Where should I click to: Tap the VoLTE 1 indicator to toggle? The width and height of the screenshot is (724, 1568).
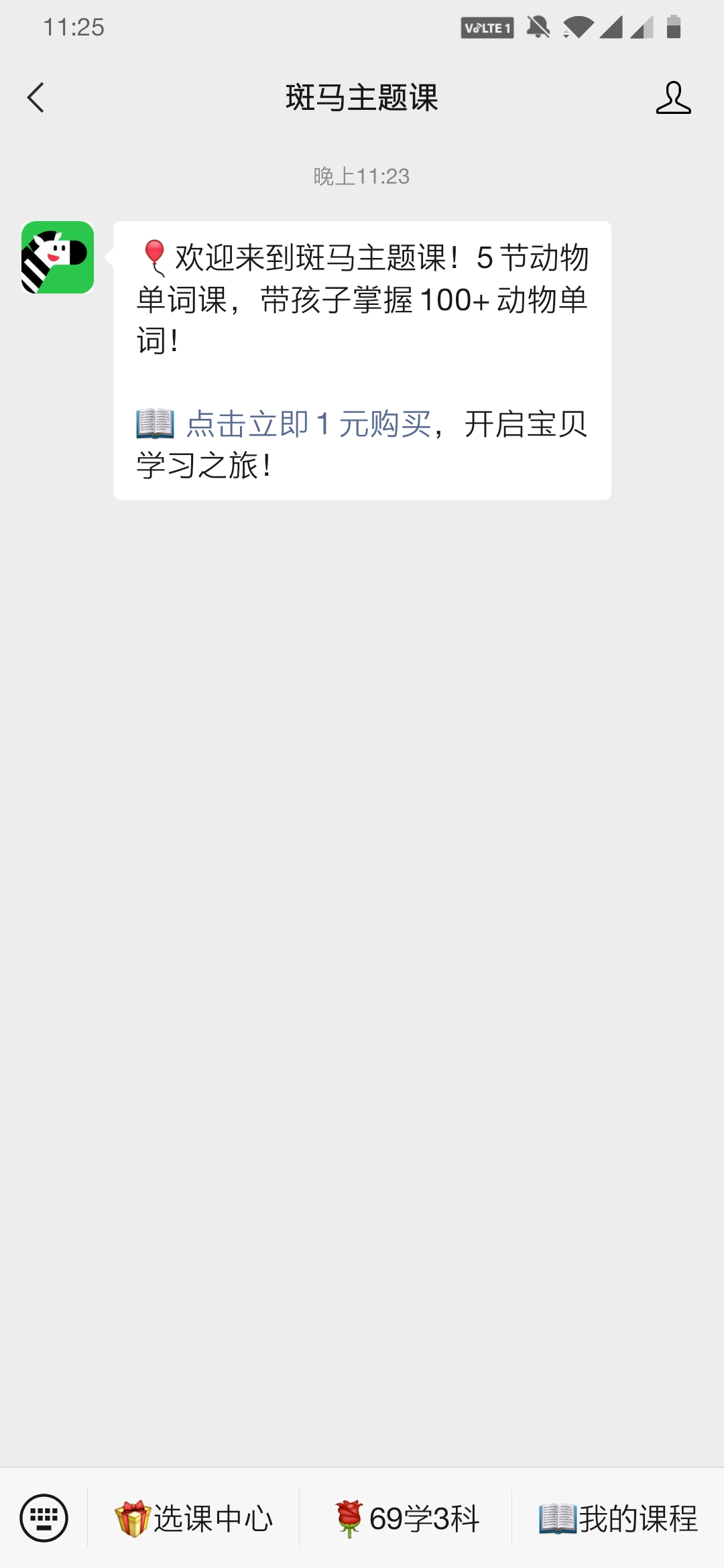tap(487, 28)
